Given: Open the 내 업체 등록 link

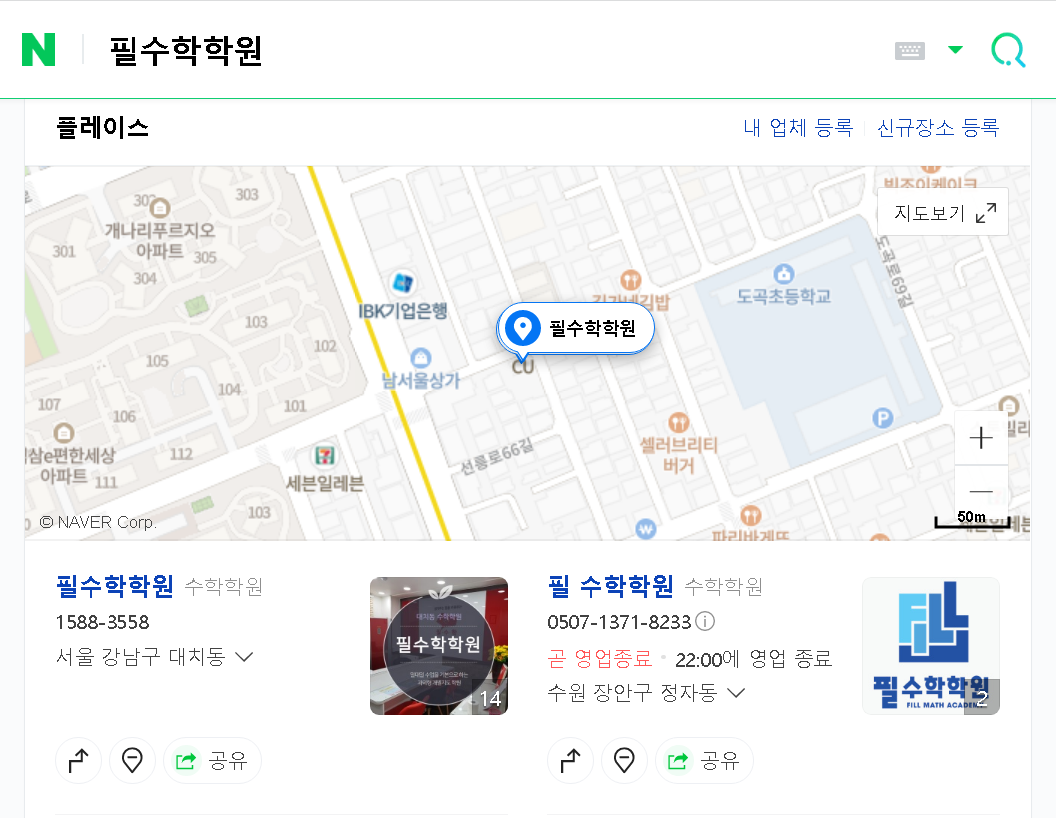Looking at the screenshot, I should (797, 128).
